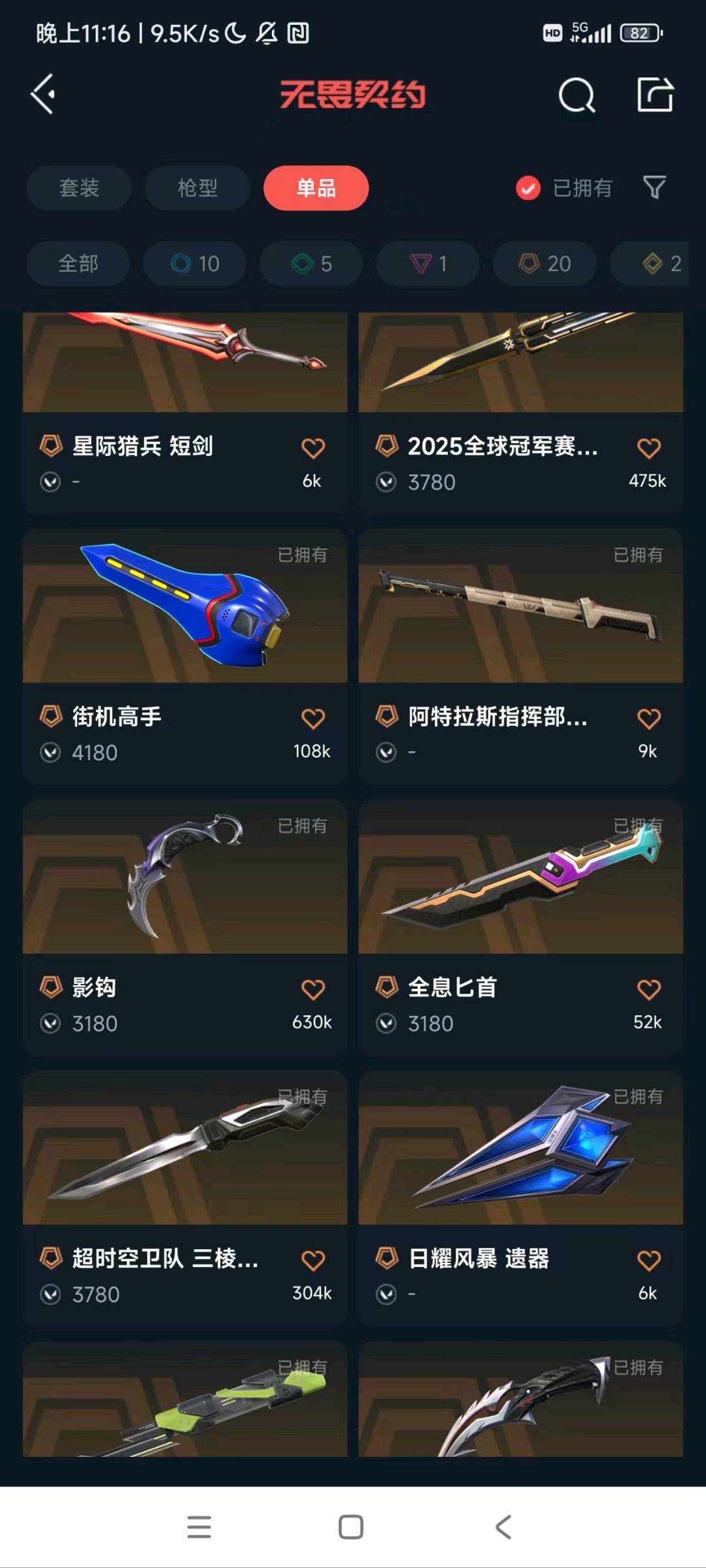Filter by green rarity chip with 5

click(x=311, y=264)
